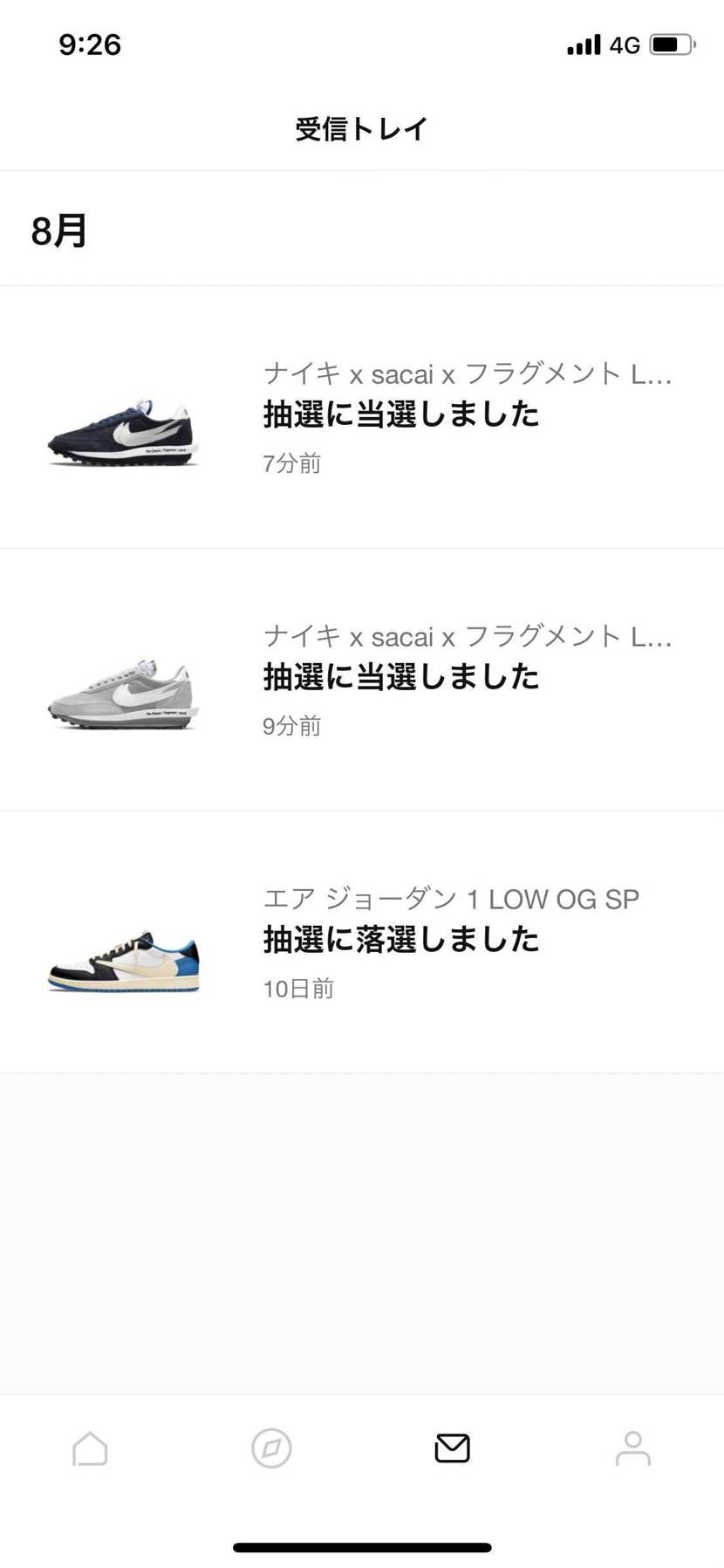
Task: Open the エア ジョーダン 1 LOW OG SP notification
Action: click(401, 940)
